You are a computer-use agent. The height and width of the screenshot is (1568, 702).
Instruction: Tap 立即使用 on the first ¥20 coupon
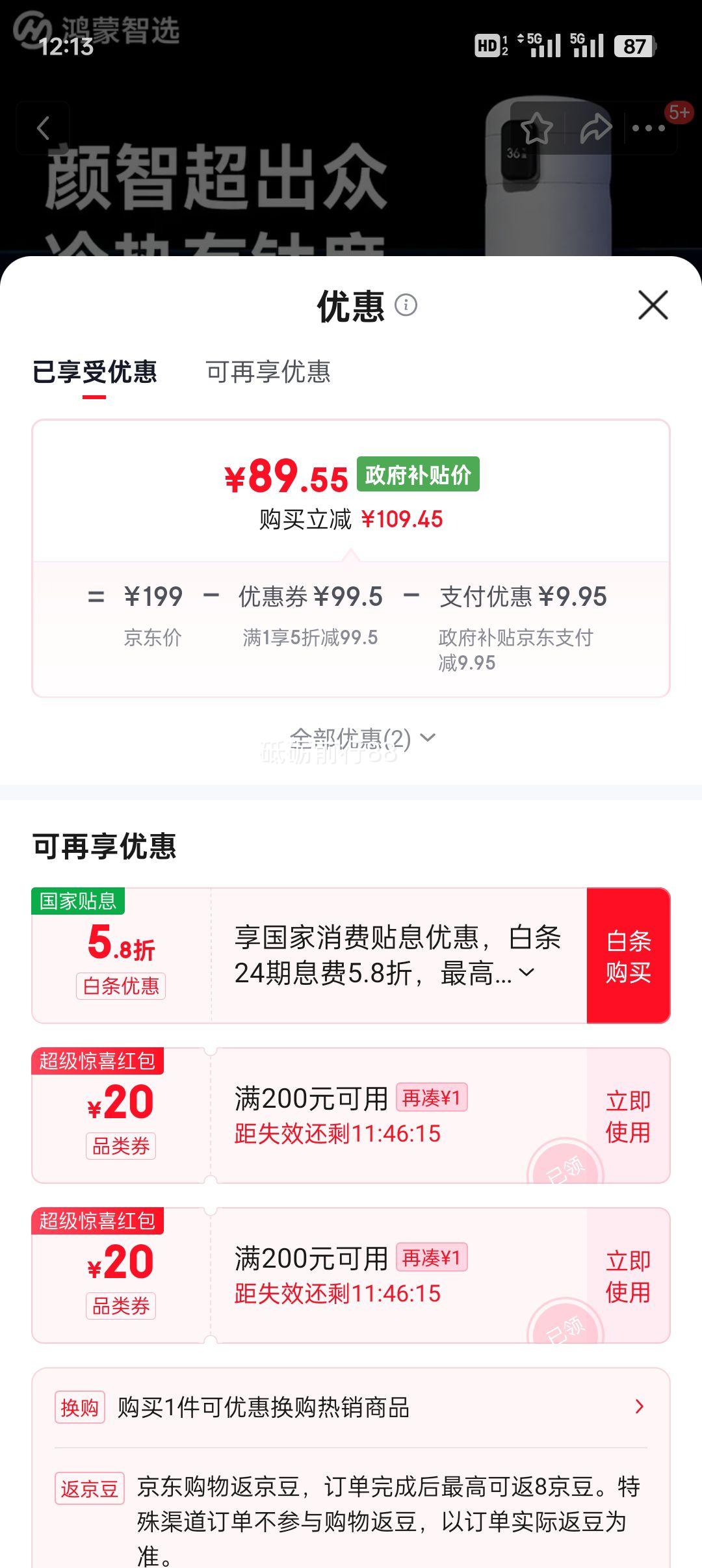click(626, 1116)
